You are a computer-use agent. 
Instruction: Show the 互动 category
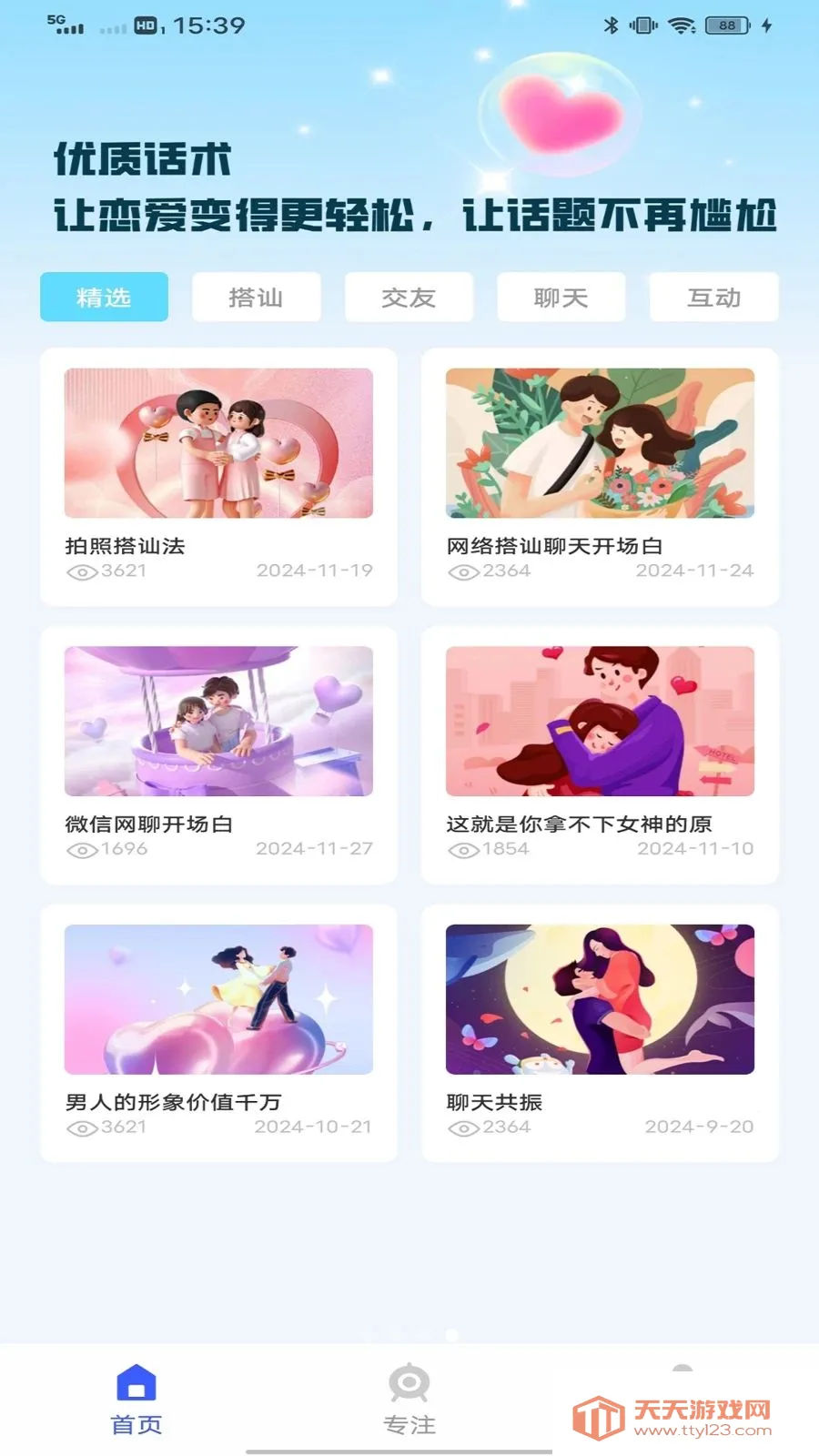point(713,297)
